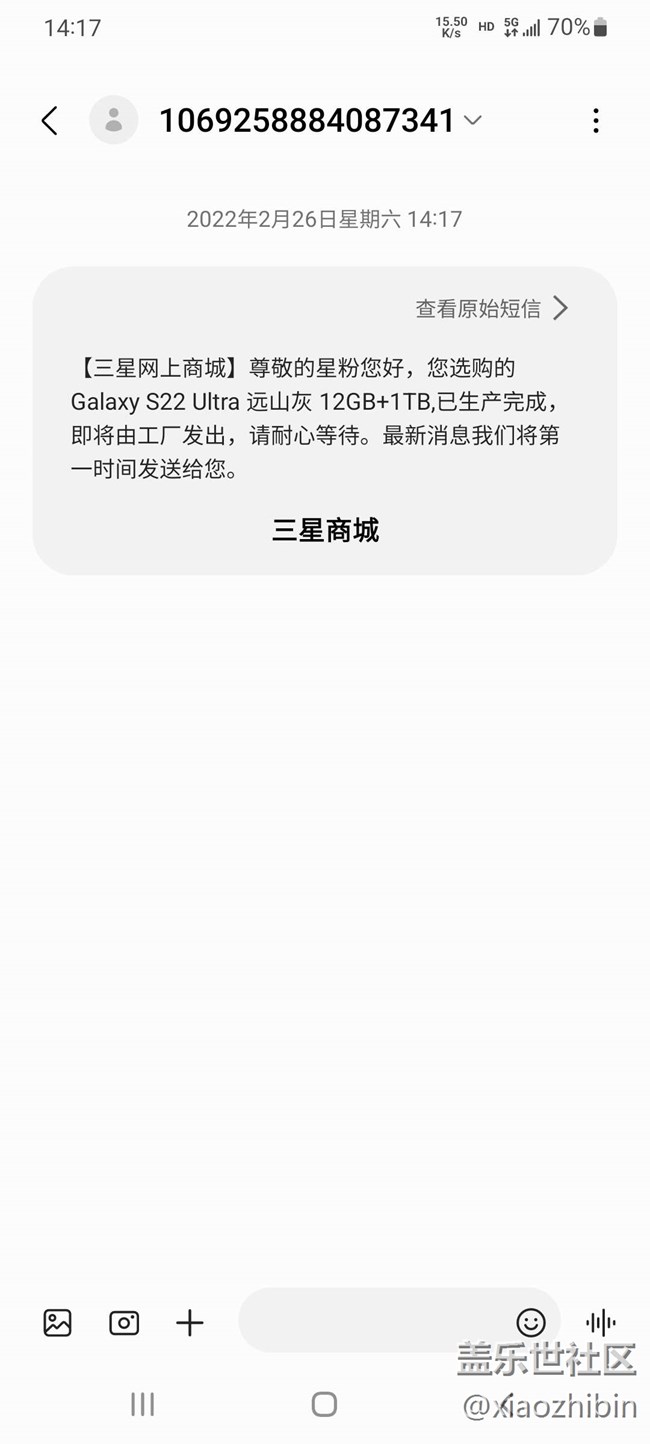The width and height of the screenshot is (650, 1444).
Task: Go to the system home screen
Action: point(324,1404)
